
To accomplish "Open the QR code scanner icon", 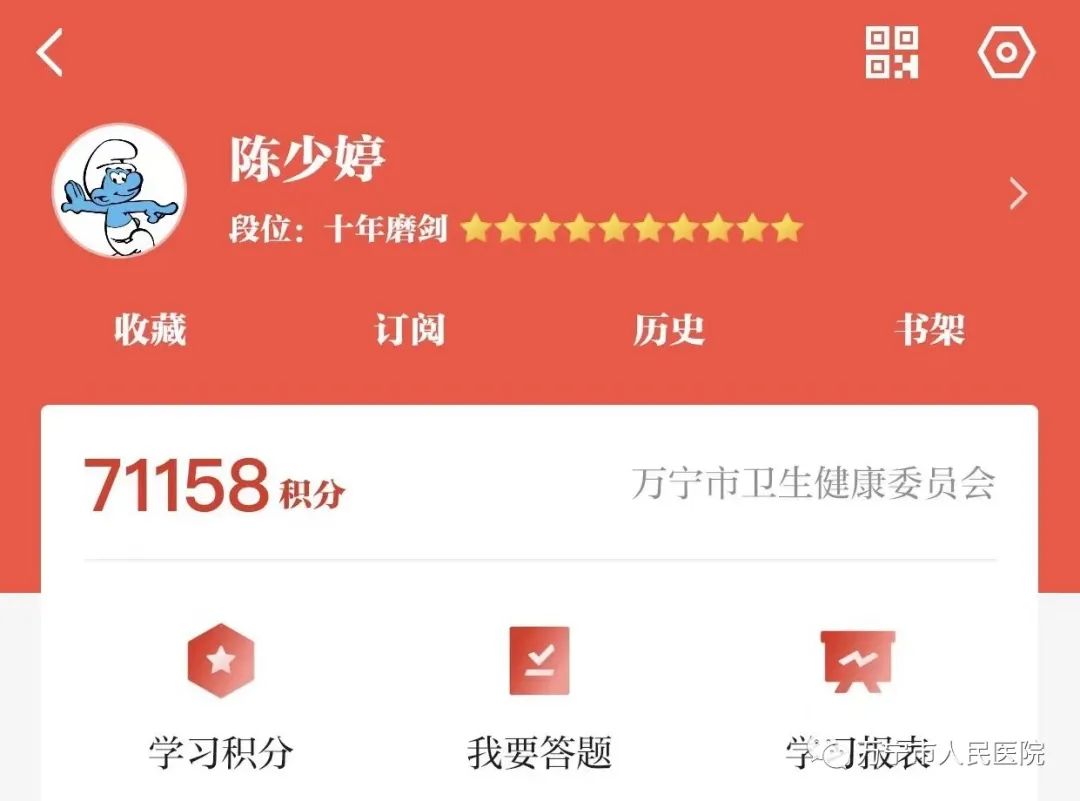I will (x=891, y=52).
